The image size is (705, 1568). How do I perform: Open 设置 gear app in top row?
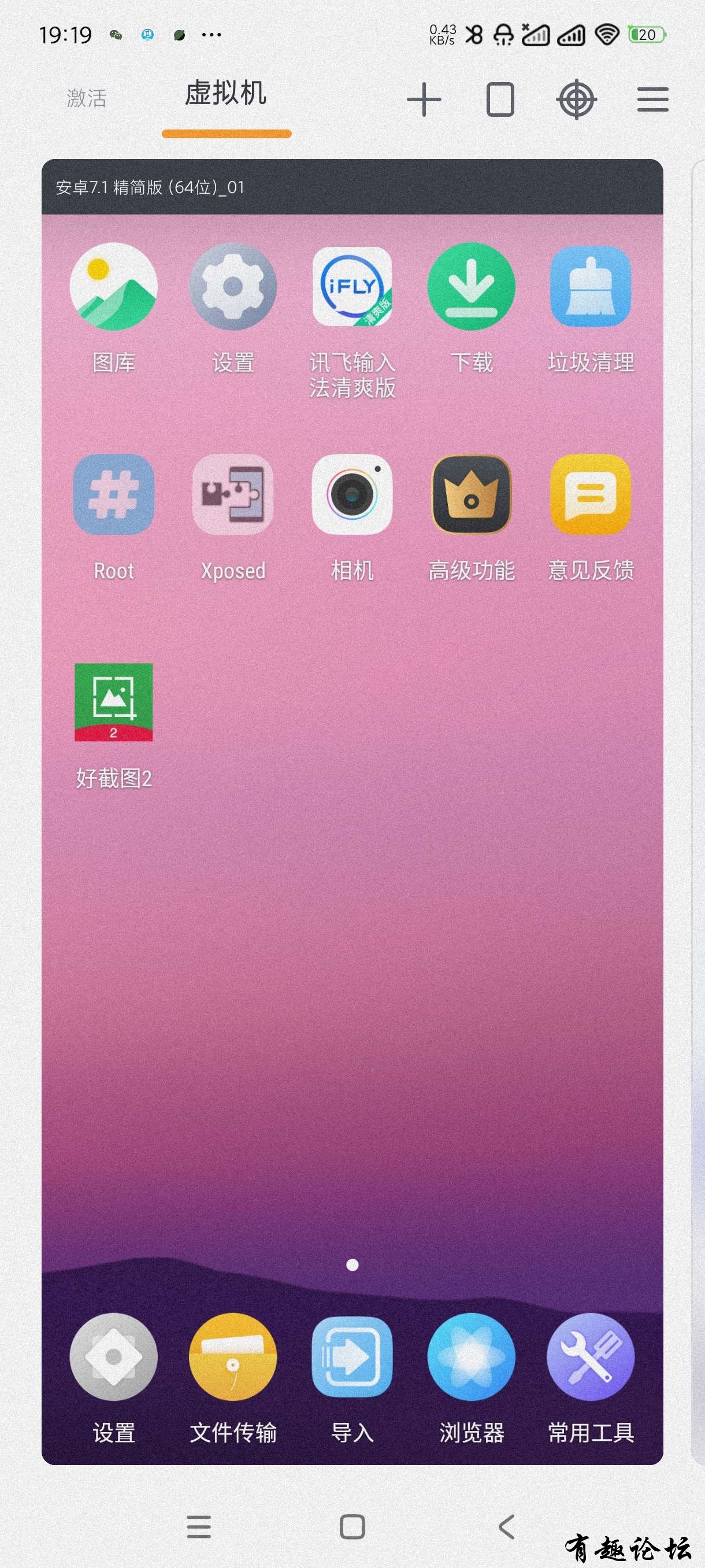tap(233, 287)
